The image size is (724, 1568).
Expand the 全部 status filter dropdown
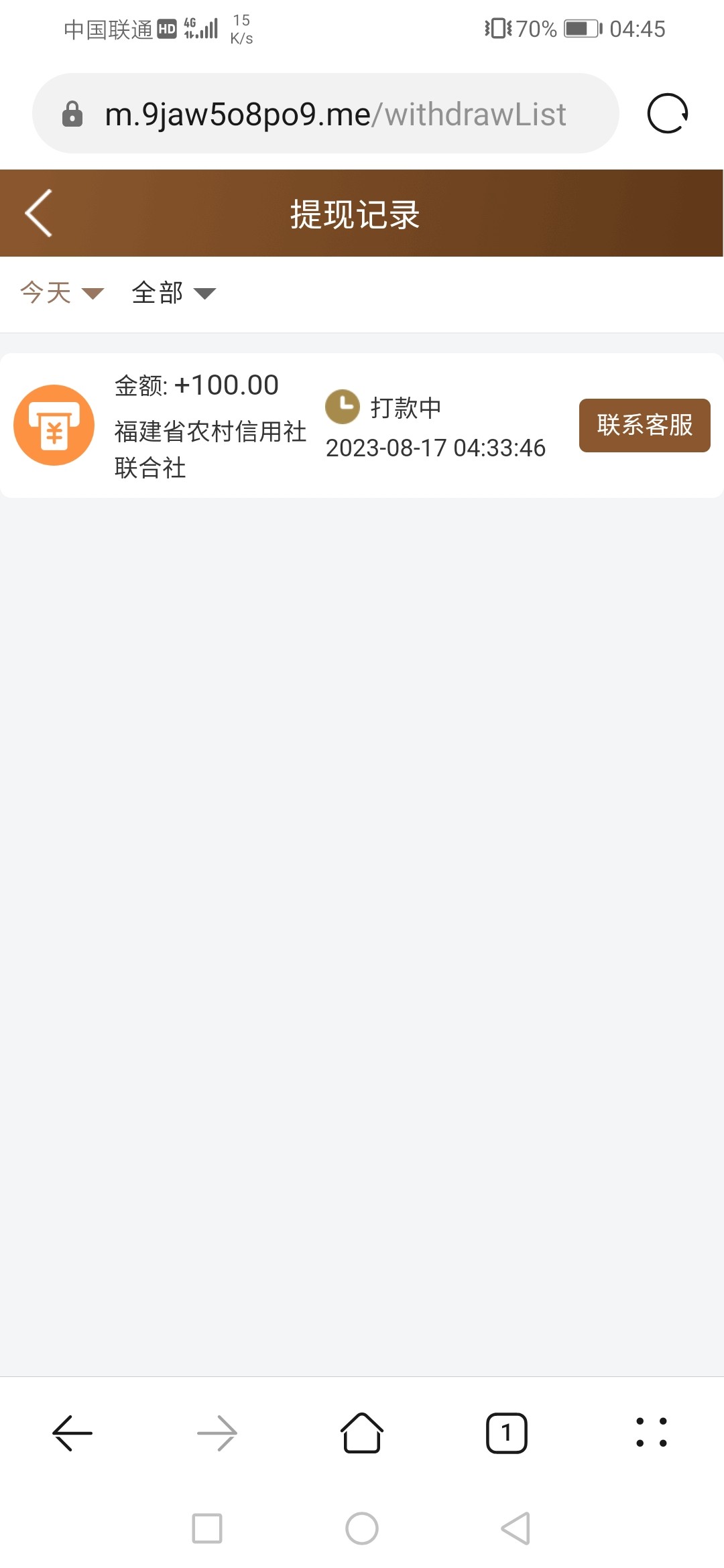tap(173, 293)
